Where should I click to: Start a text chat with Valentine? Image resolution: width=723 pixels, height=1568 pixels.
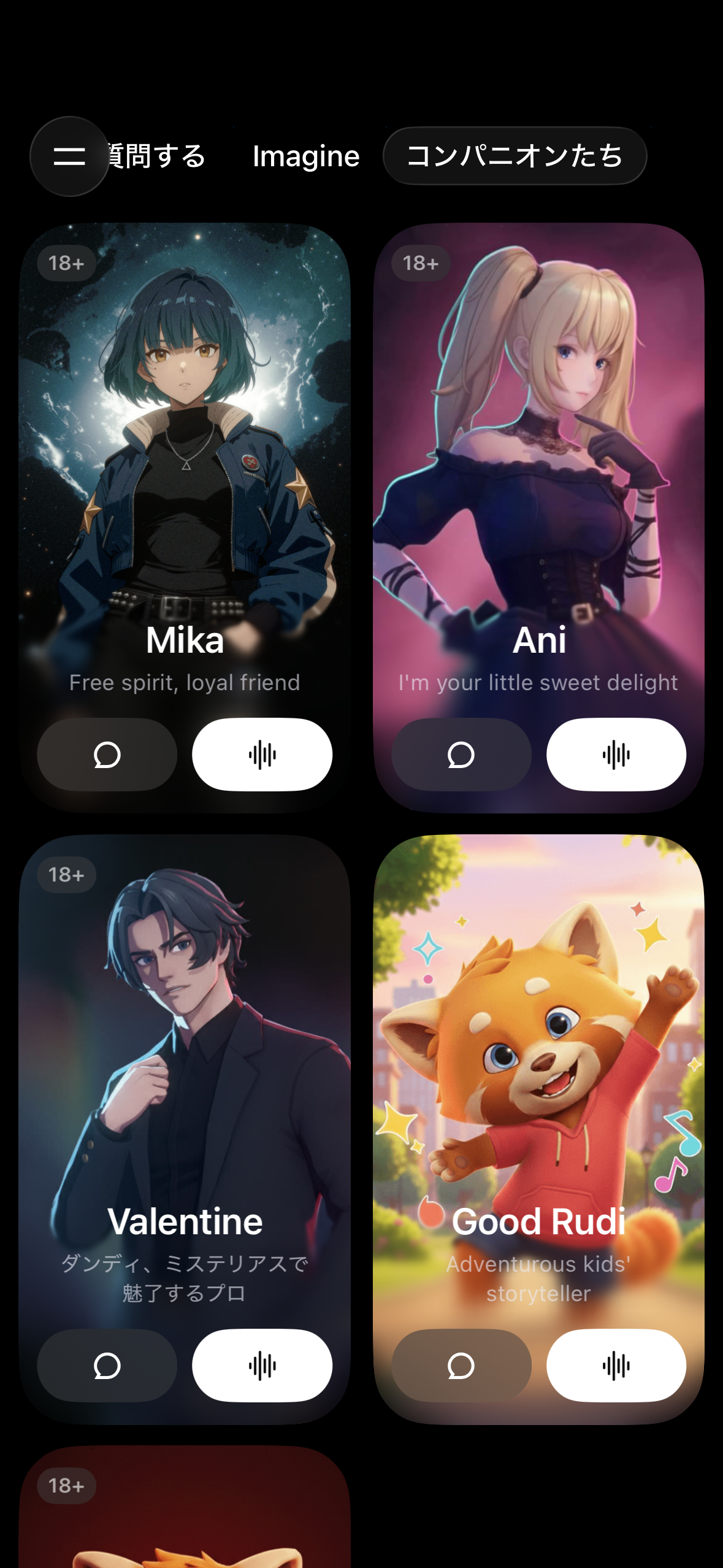pyautogui.click(x=107, y=1366)
